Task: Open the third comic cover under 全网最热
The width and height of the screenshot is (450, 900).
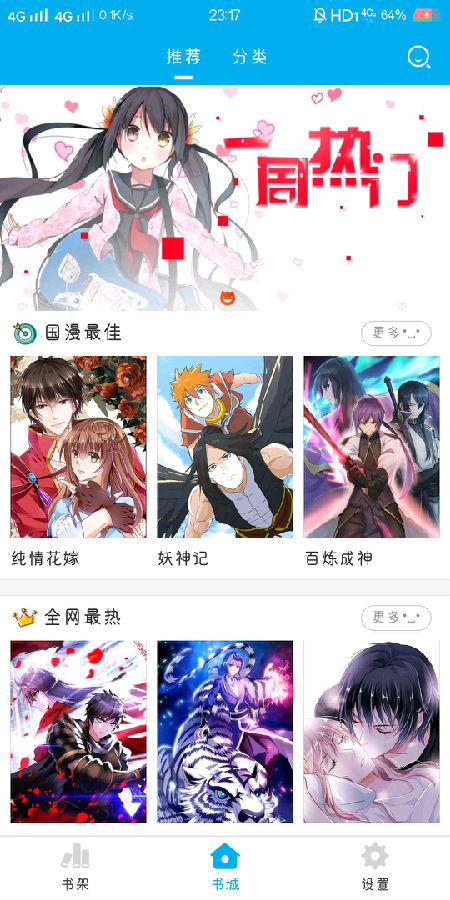Action: [371, 731]
